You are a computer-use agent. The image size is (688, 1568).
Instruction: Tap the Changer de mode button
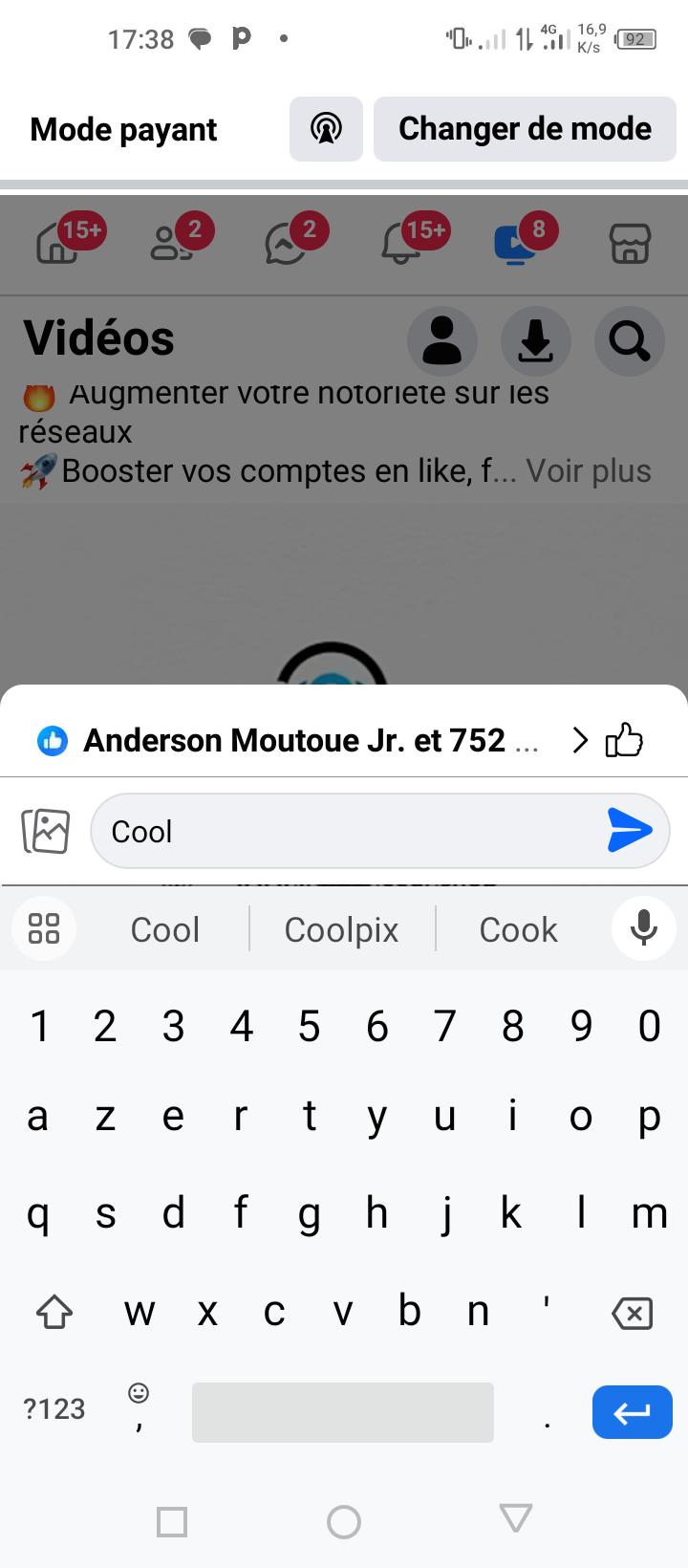tap(525, 129)
